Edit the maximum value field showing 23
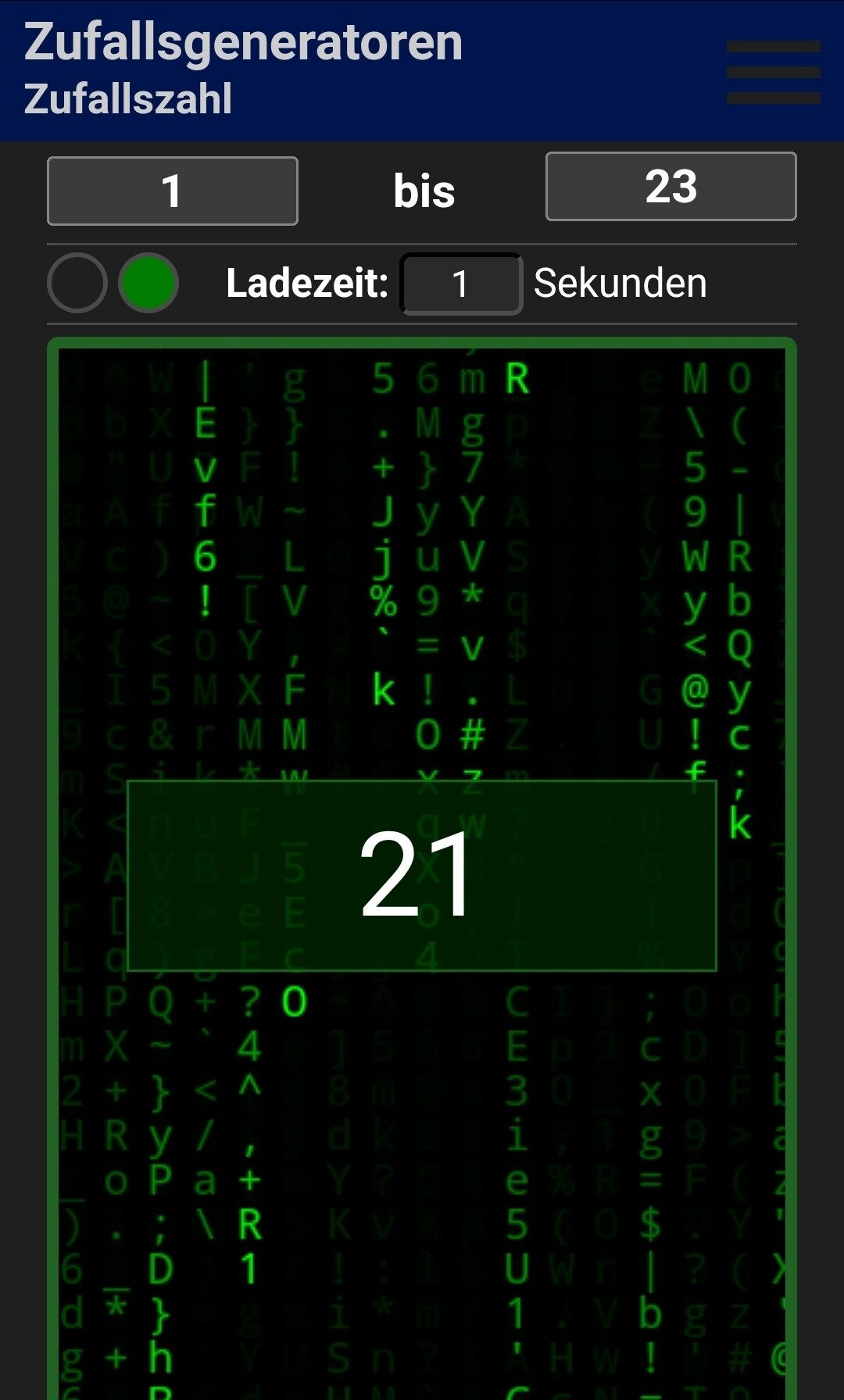Image resolution: width=844 pixels, height=1400 pixels. [671, 187]
